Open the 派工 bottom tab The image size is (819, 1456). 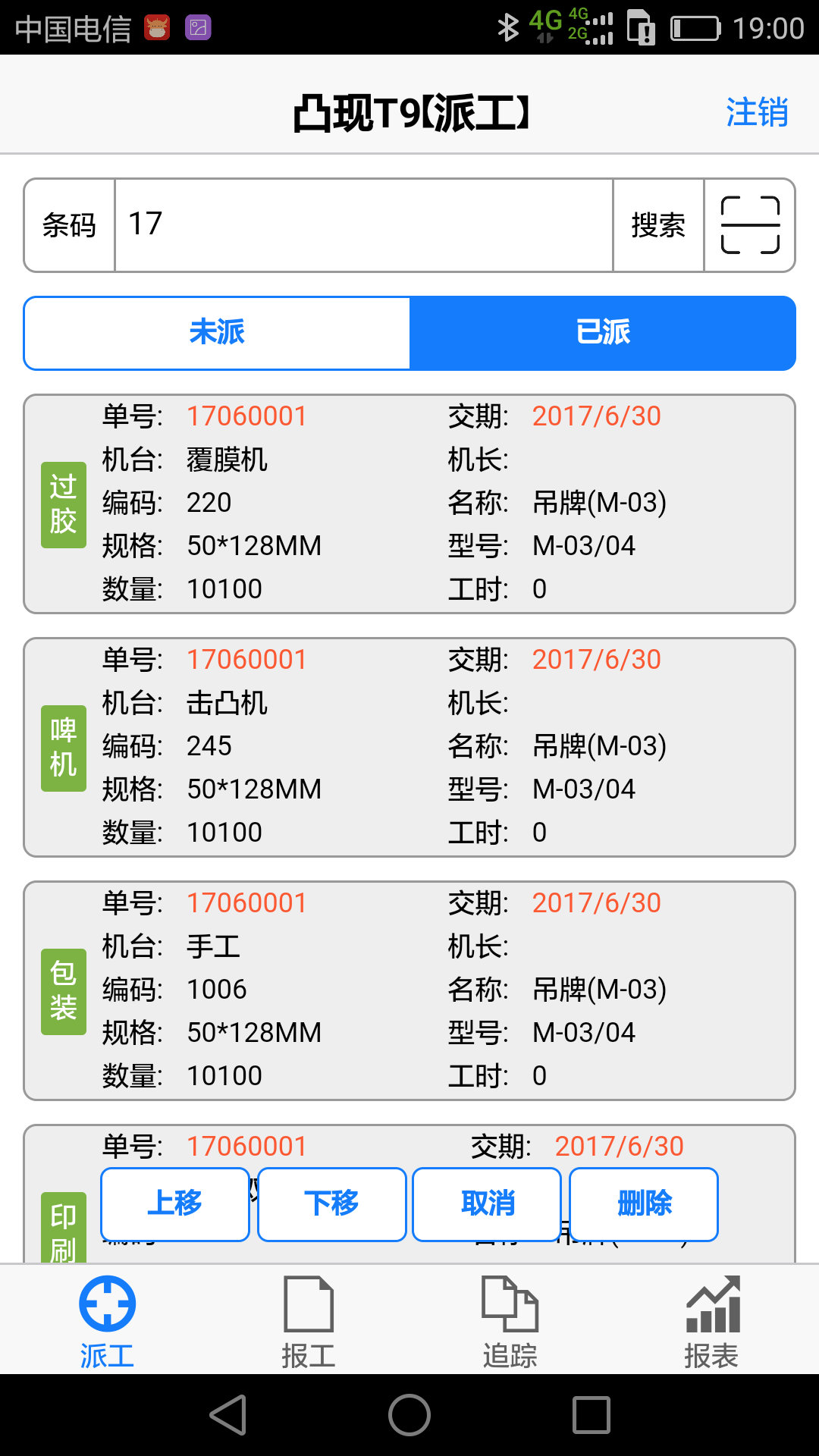107,1321
